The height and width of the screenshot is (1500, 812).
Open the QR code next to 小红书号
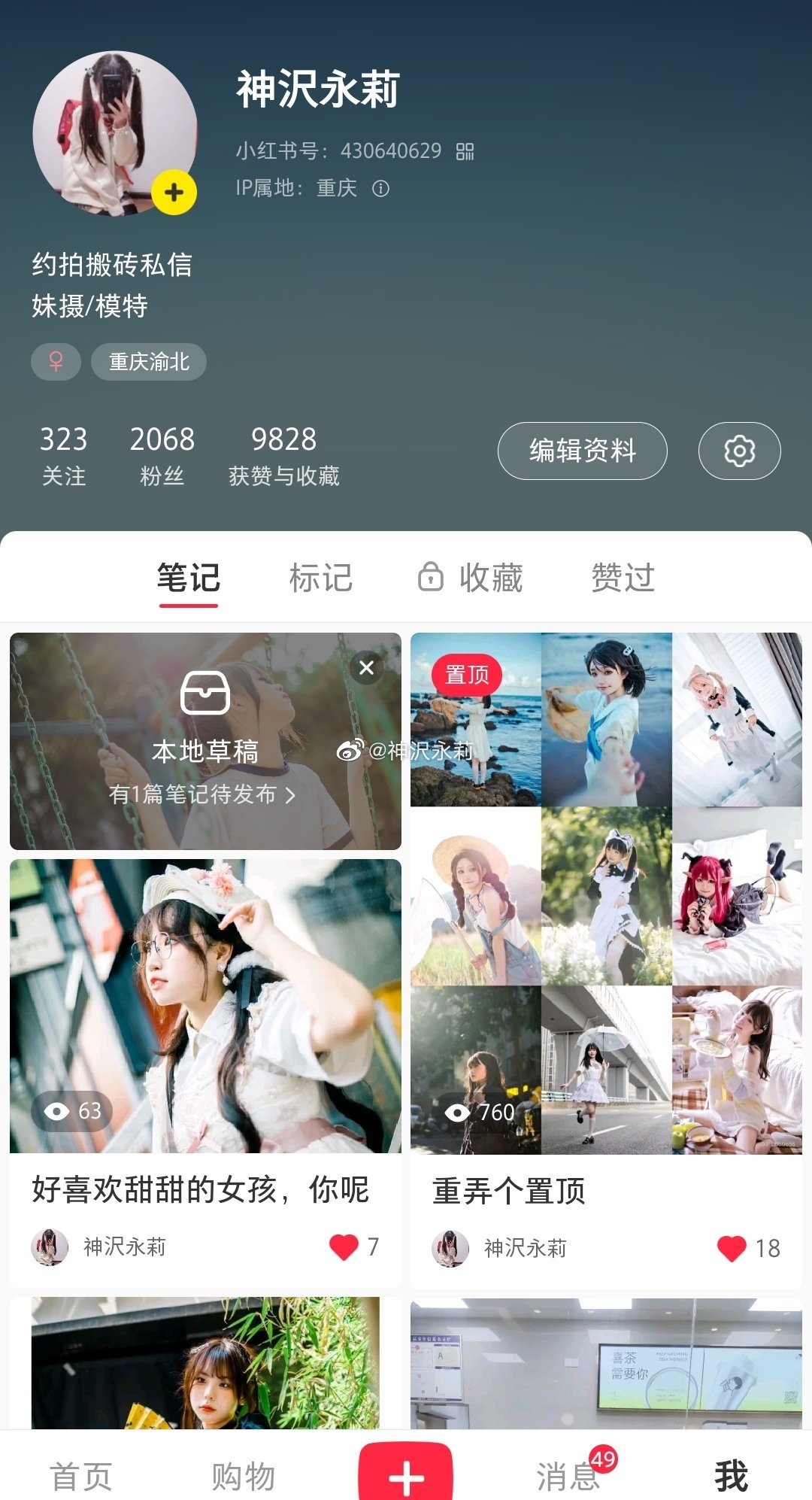pyautogui.click(x=465, y=151)
